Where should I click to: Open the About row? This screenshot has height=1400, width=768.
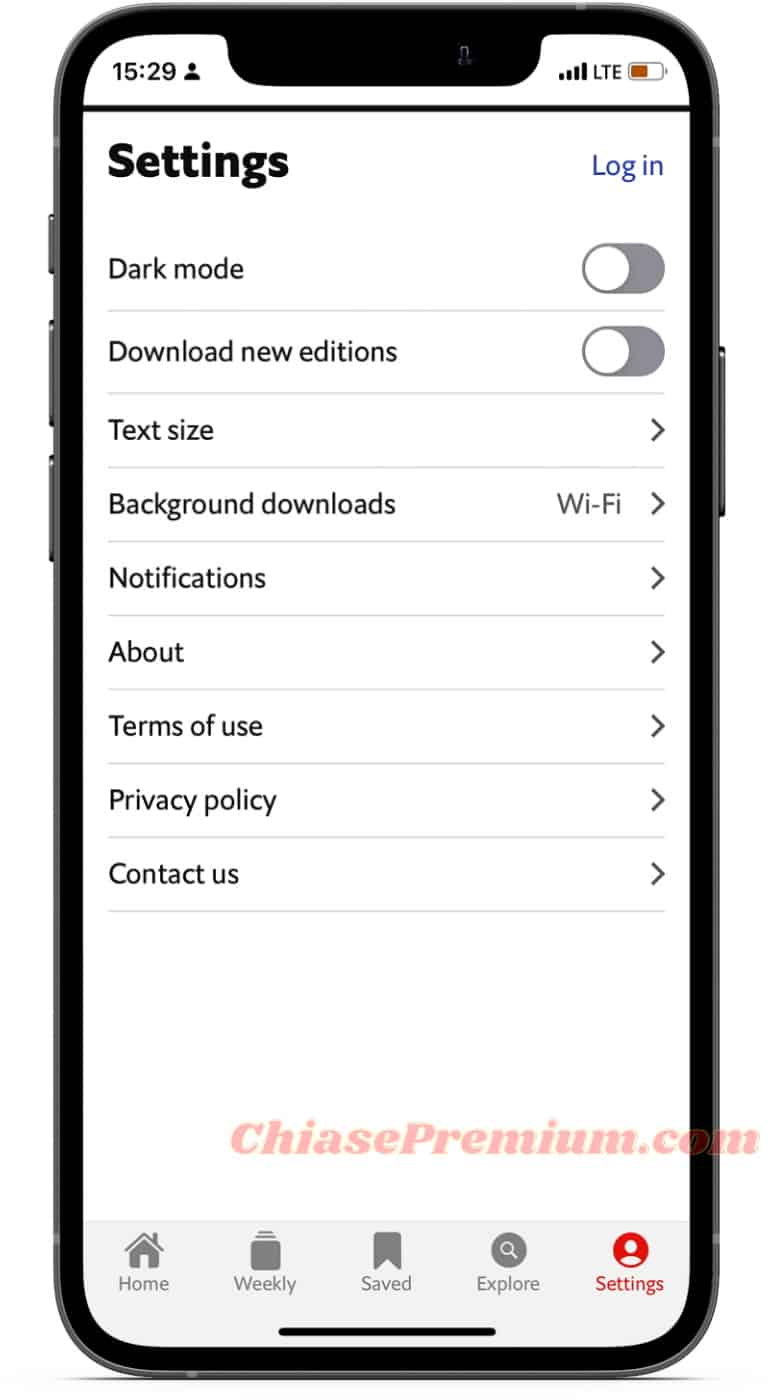(386, 652)
